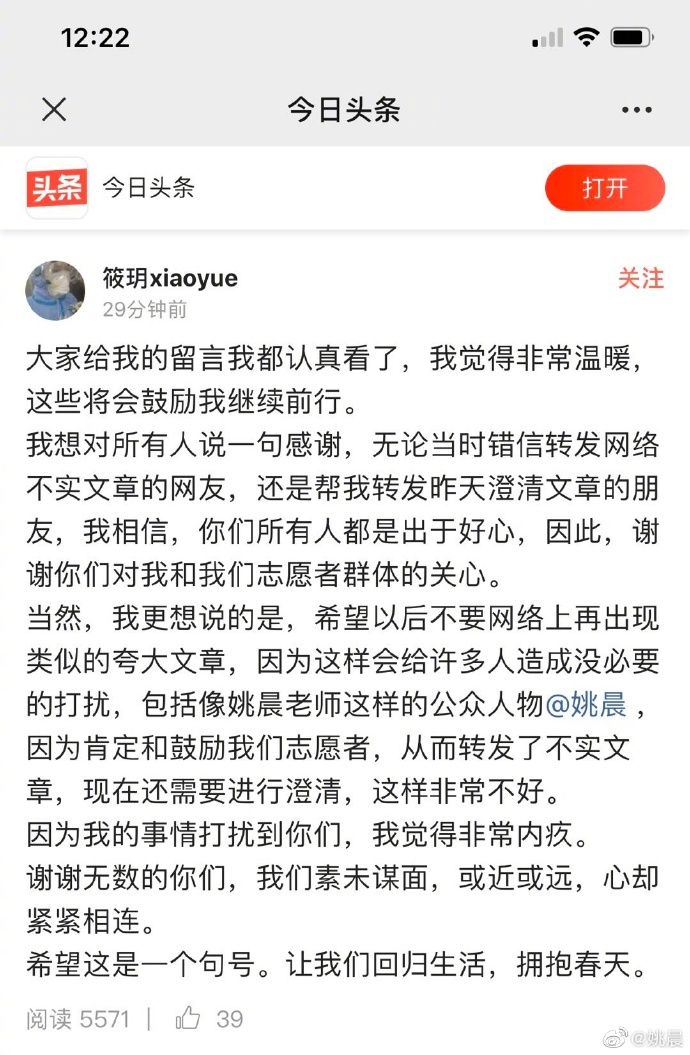Screen dimensions: 690x1055
Task: Tap 打开 to open in app
Action: click(604, 188)
